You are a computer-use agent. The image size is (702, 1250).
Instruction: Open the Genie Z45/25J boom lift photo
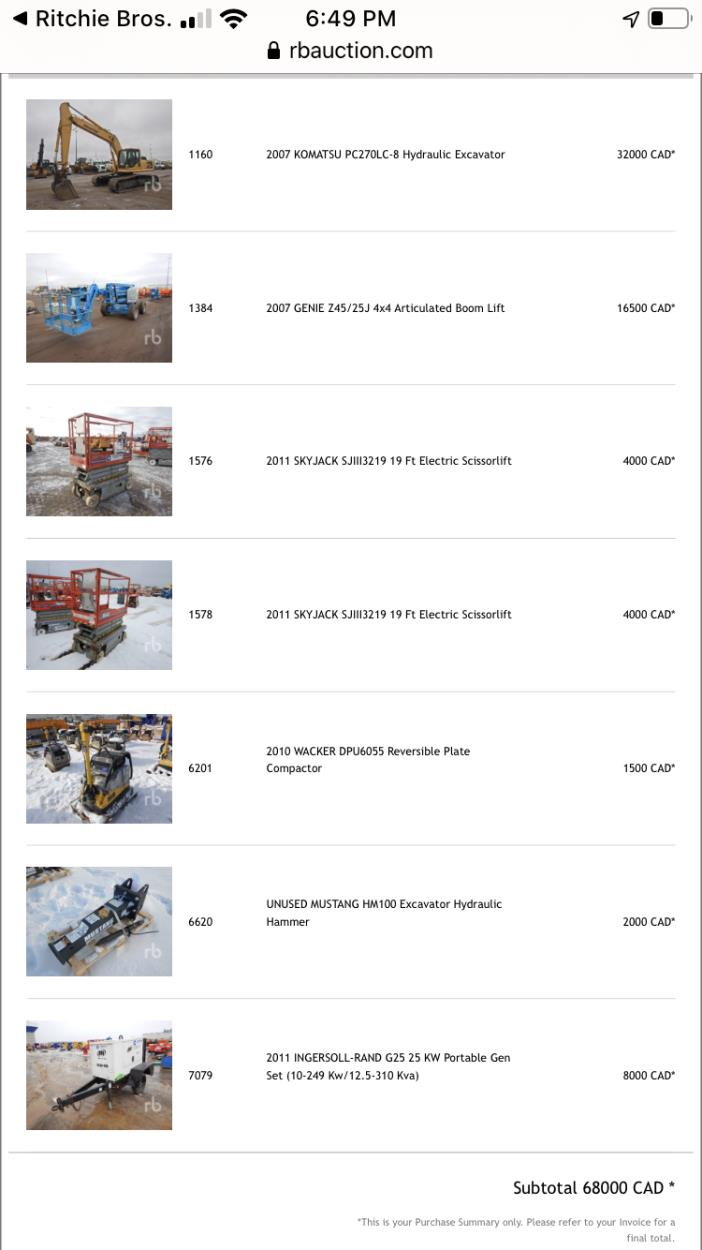click(99, 308)
